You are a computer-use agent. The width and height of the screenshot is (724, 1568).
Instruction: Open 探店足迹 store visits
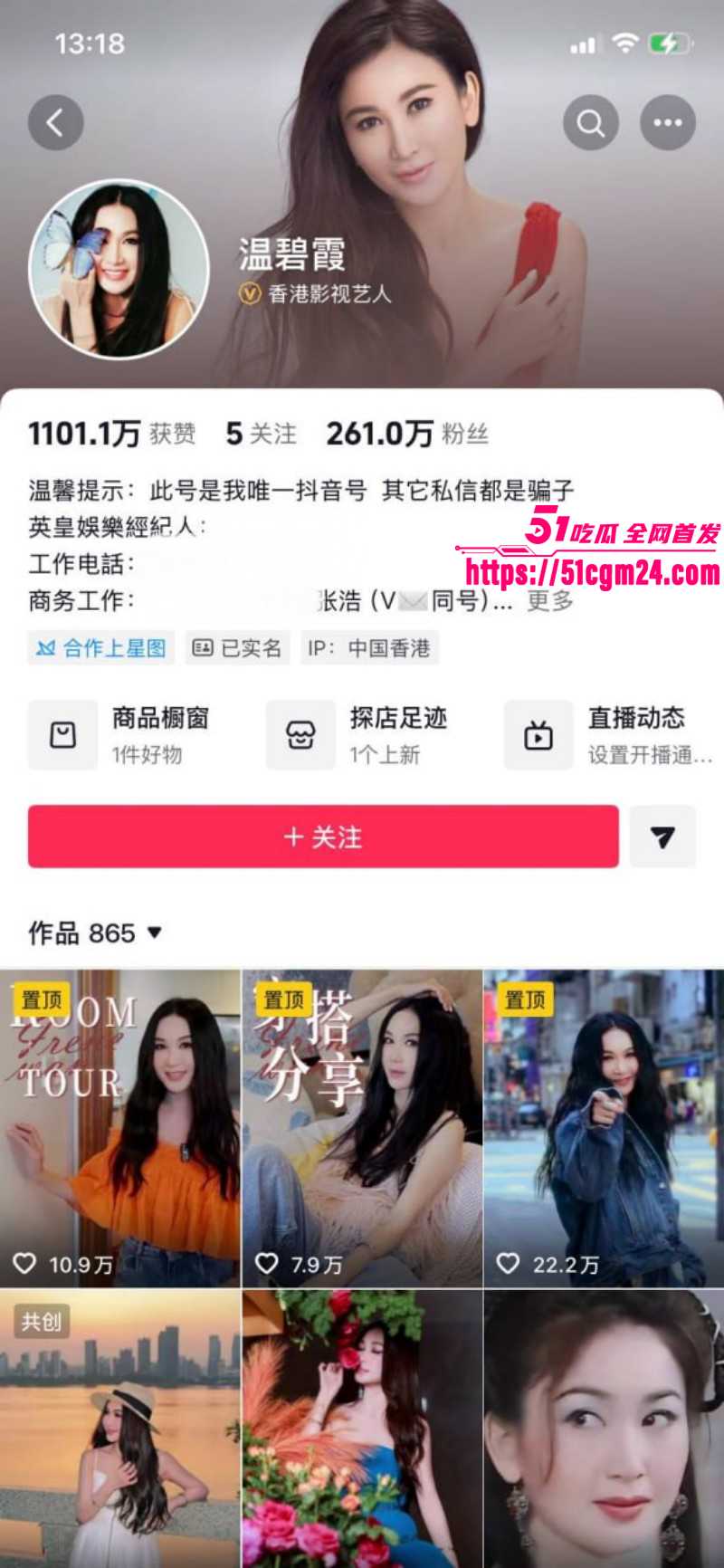pyautogui.click(x=357, y=734)
